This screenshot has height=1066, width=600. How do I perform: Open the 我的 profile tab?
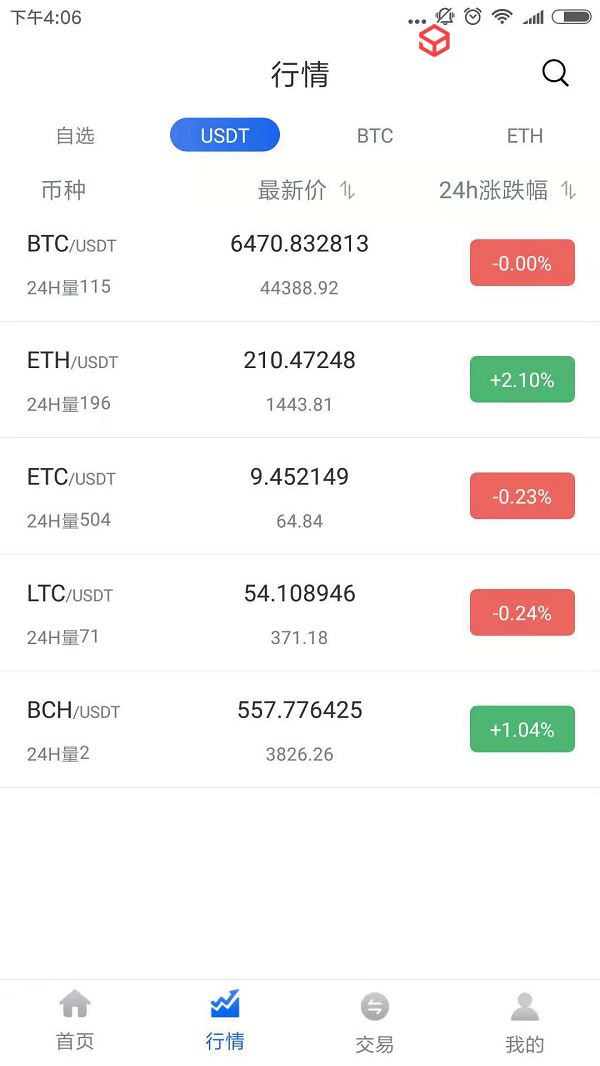click(525, 1023)
